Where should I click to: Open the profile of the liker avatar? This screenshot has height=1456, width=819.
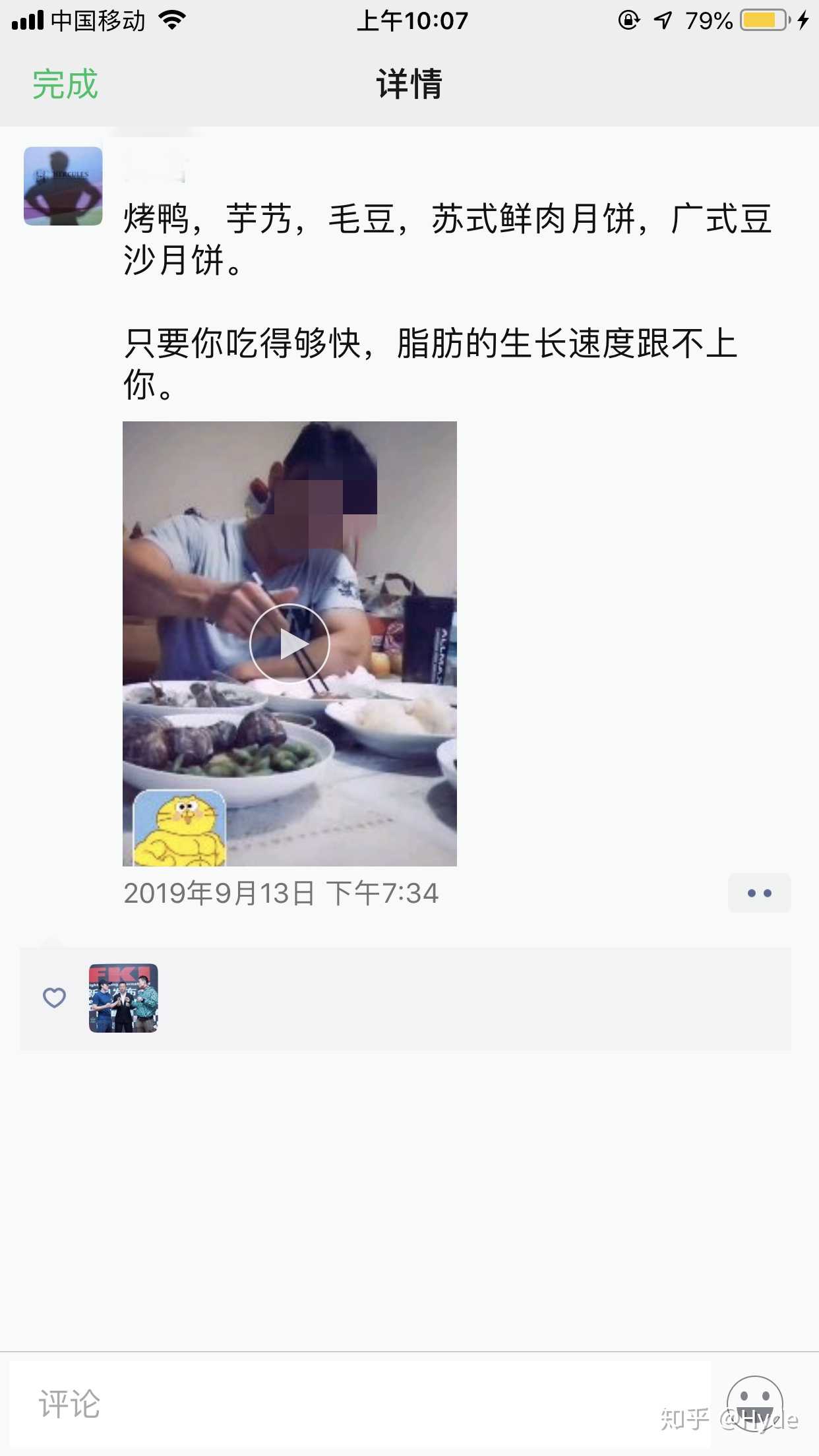point(123,998)
